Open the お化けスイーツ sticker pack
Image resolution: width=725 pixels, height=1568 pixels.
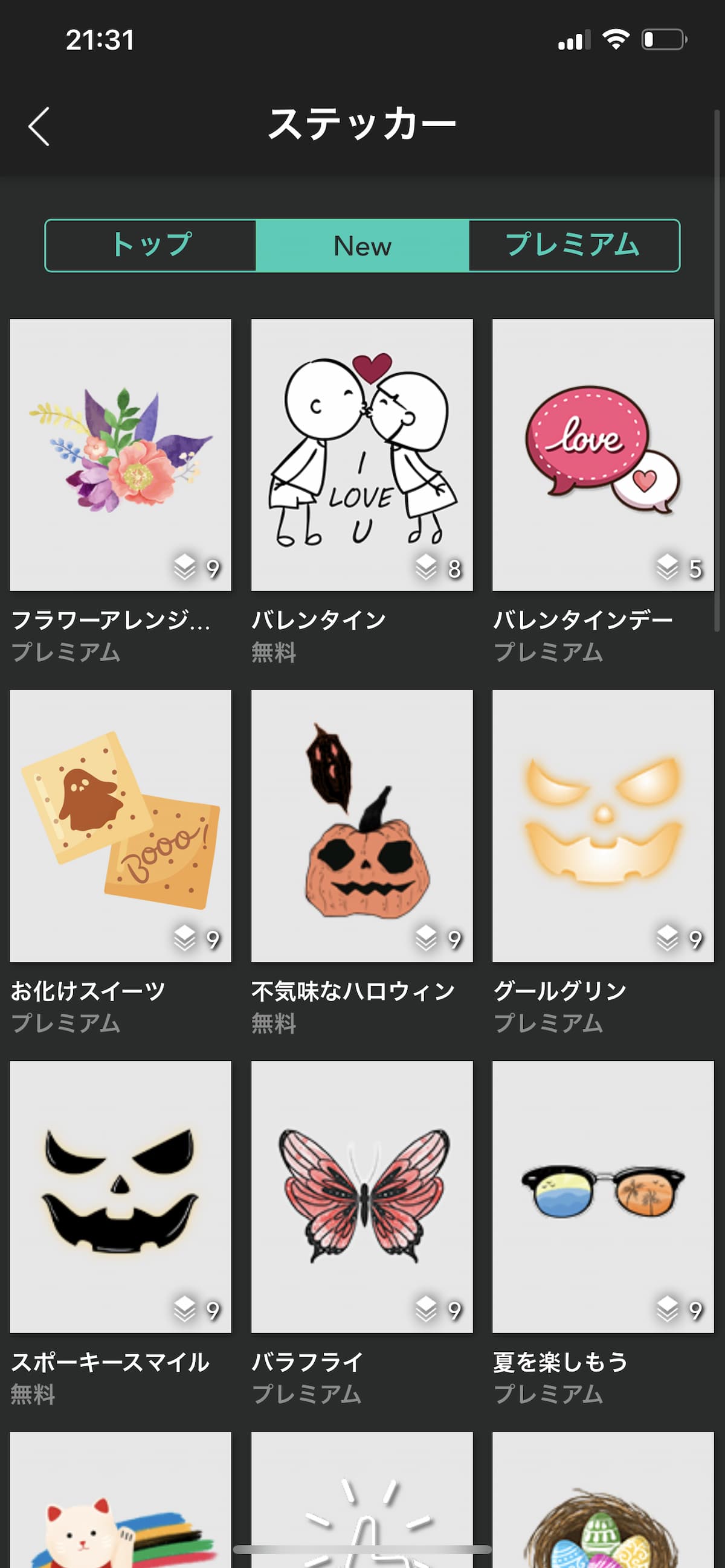(121, 825)
